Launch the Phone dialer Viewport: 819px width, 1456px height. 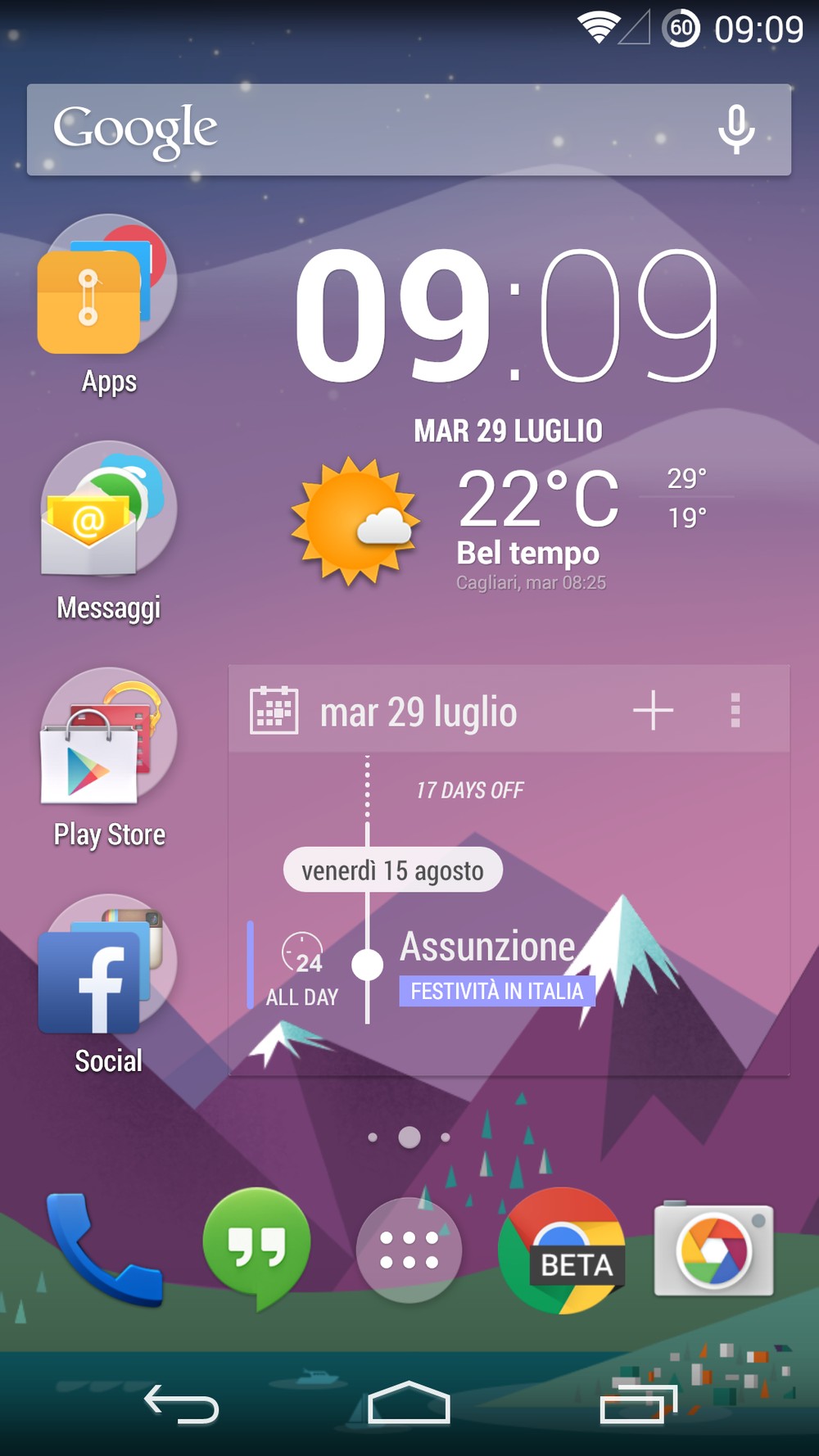[104, 1249]
